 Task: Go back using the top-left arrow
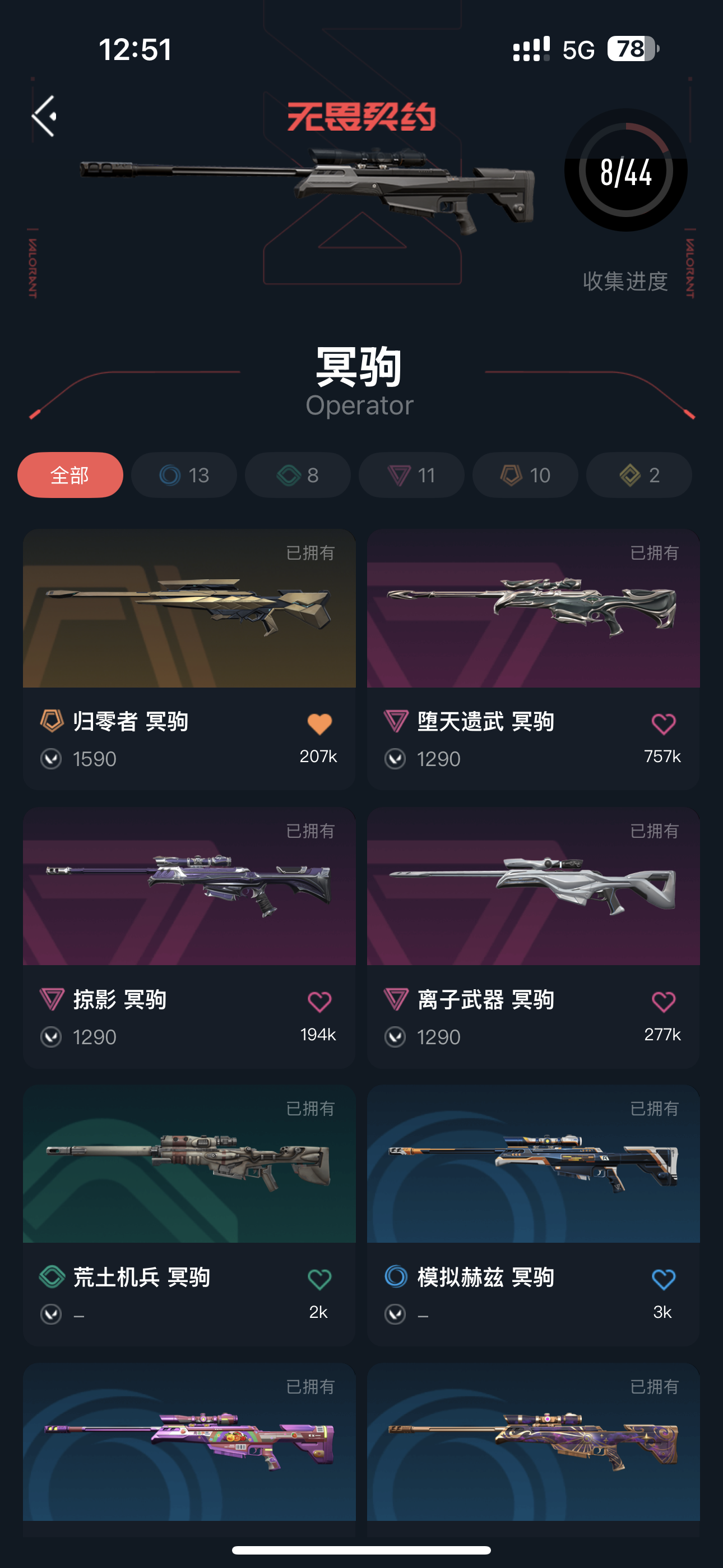click(x=44, y=116)
